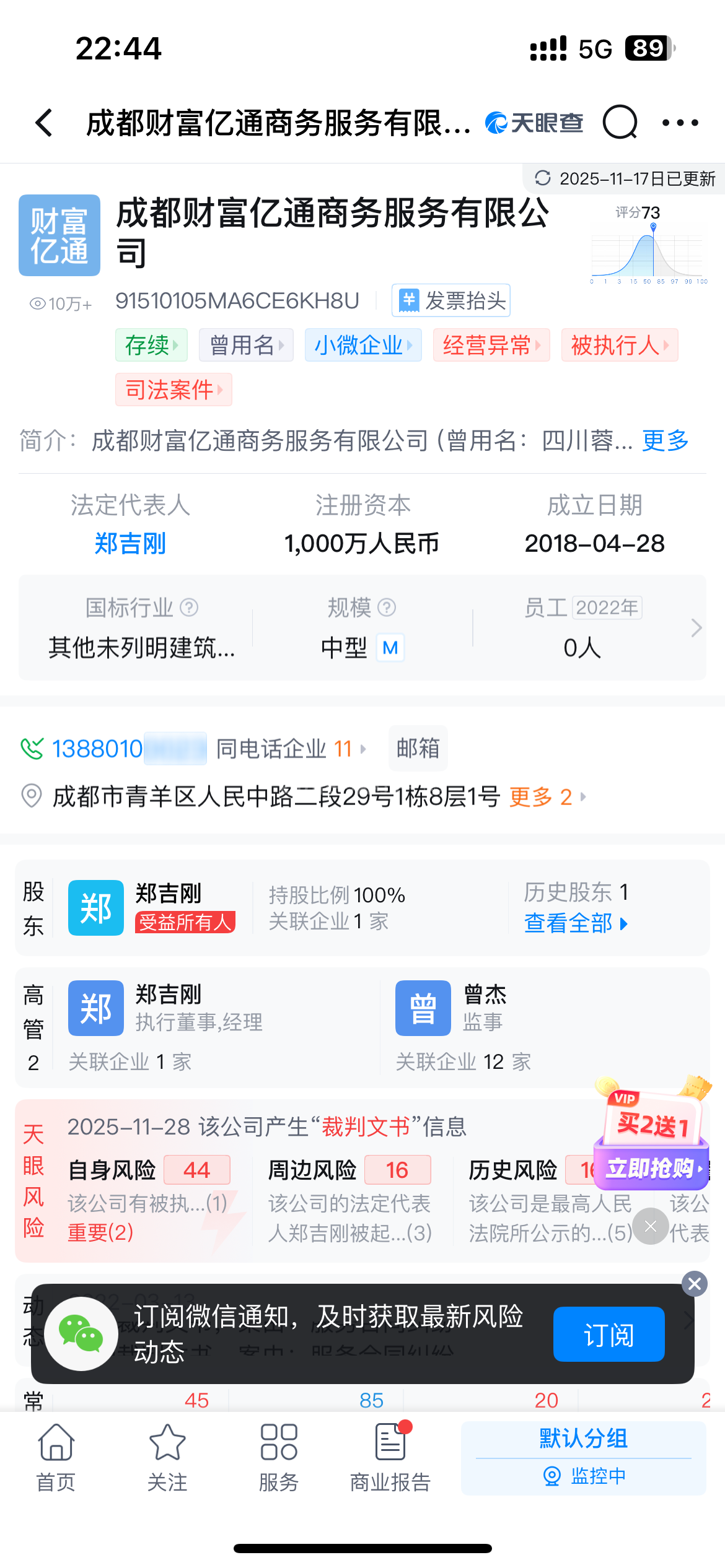Viewport: 725px width, 1568px height.
Task: Tap the 曾用名 former name chip
Action: 246,345
